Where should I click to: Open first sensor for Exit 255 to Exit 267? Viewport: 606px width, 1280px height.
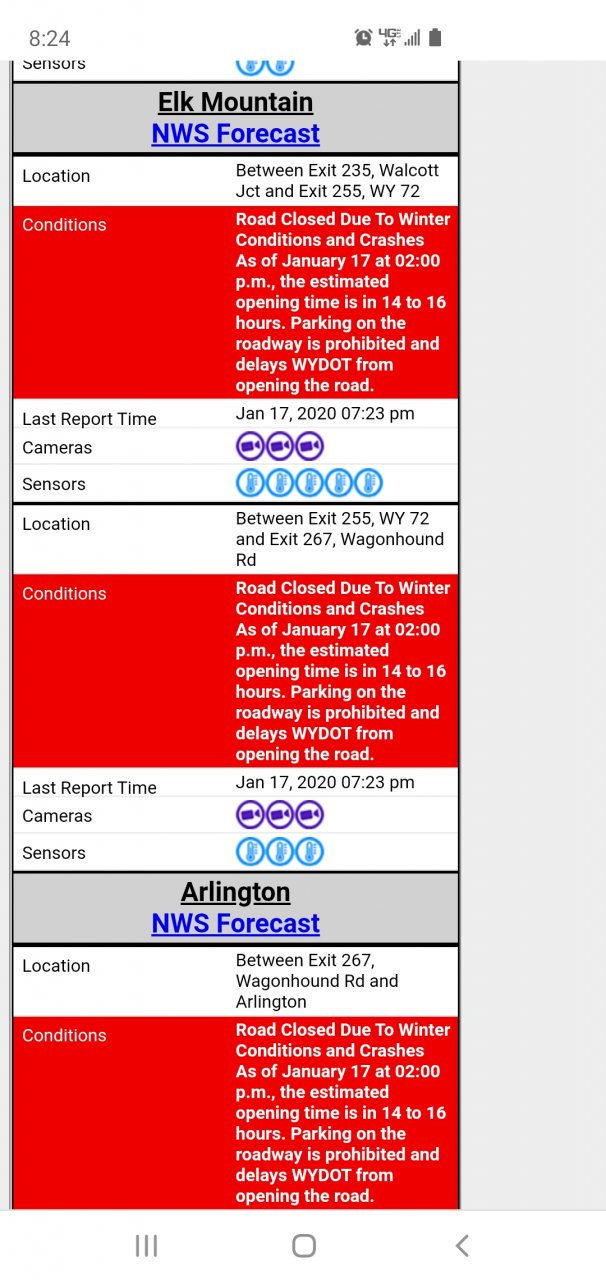(251, 852)
